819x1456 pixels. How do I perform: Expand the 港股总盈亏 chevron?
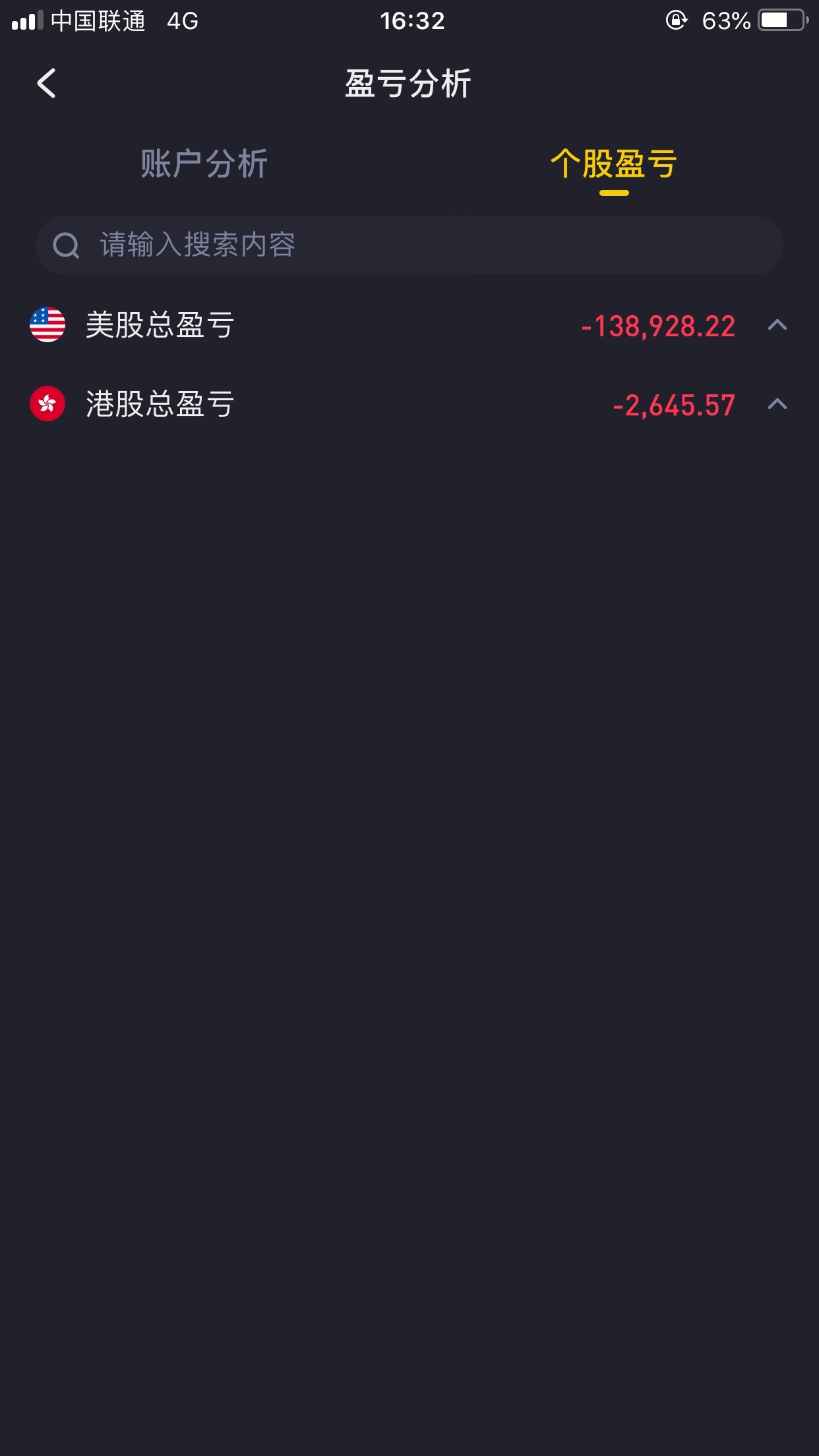[x=777, y=404]
